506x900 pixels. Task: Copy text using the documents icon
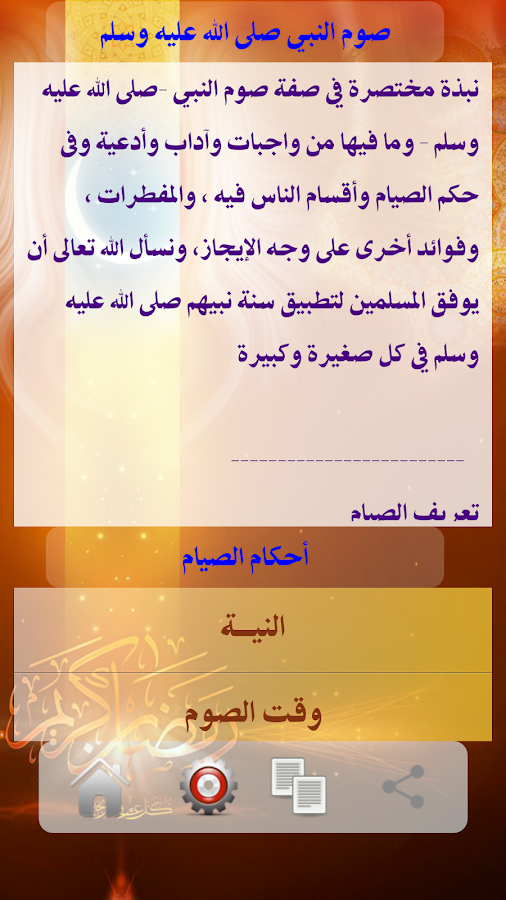298,786
